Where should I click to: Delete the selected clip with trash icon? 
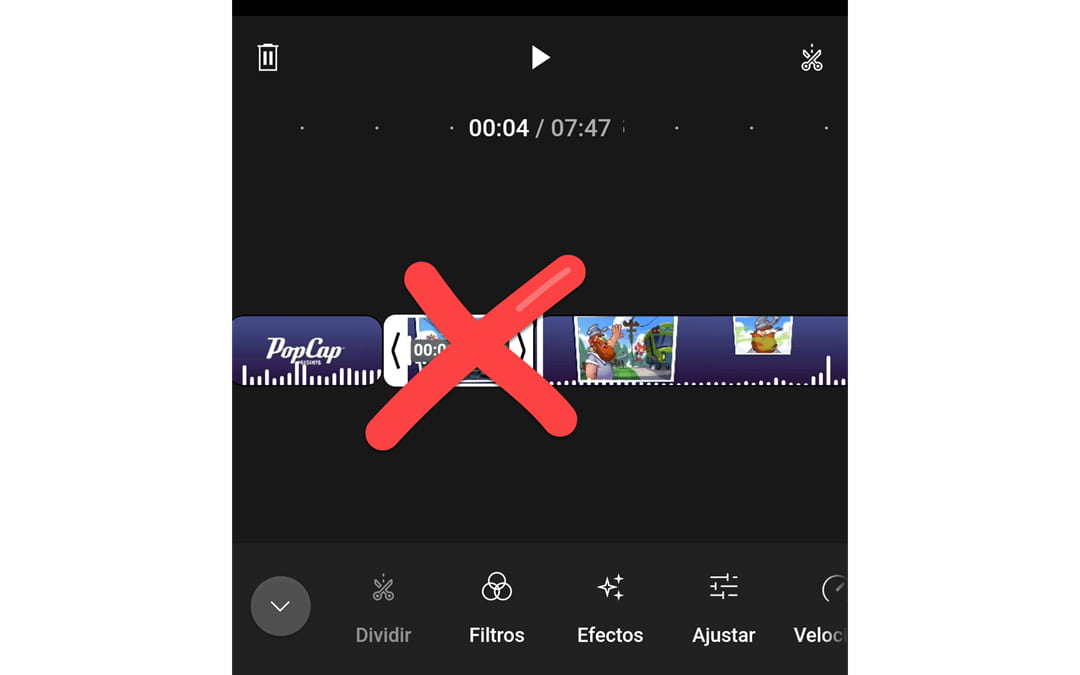pyautogui.click(x=268, y=57)
